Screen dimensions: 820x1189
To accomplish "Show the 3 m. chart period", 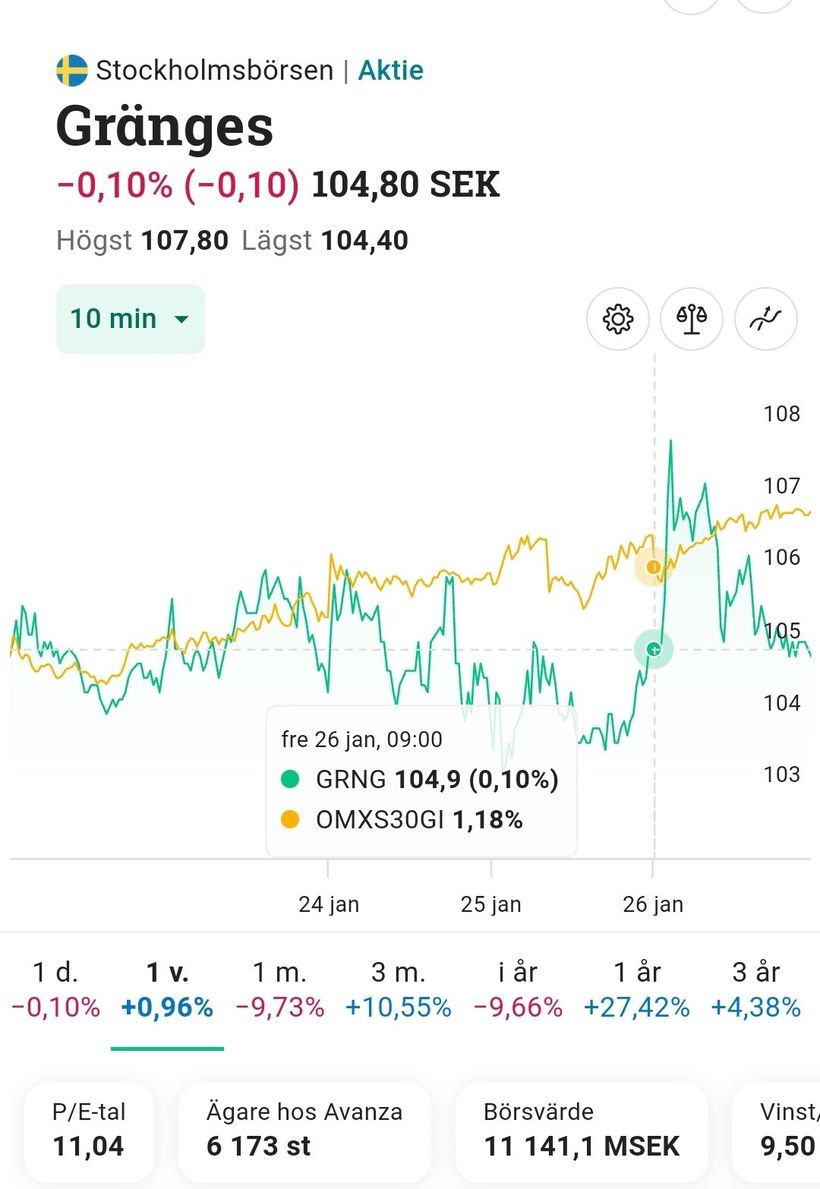I will coord(398,989).
